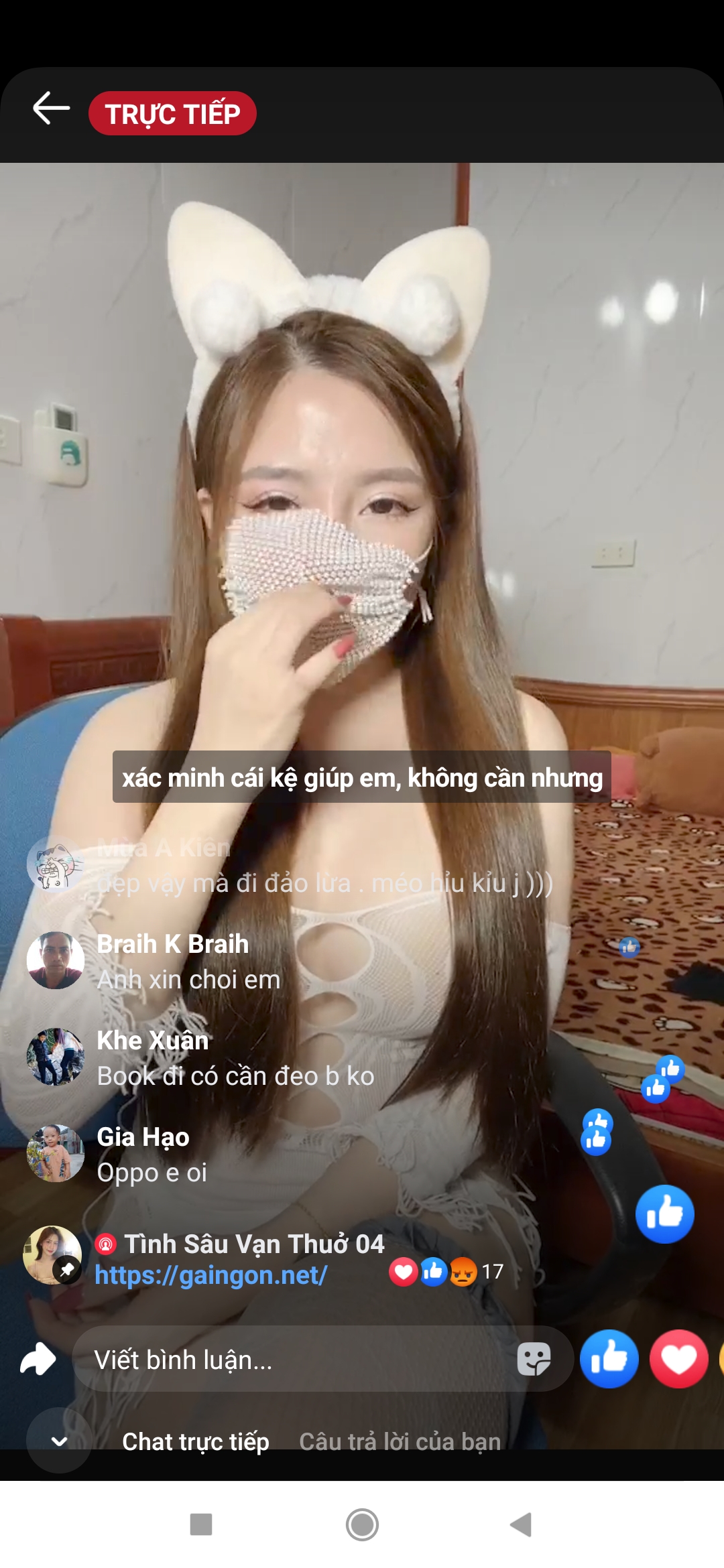Tap the Viết bình luận comment field
This screenshot has height=1568, width=724.
coord(295,1360)
